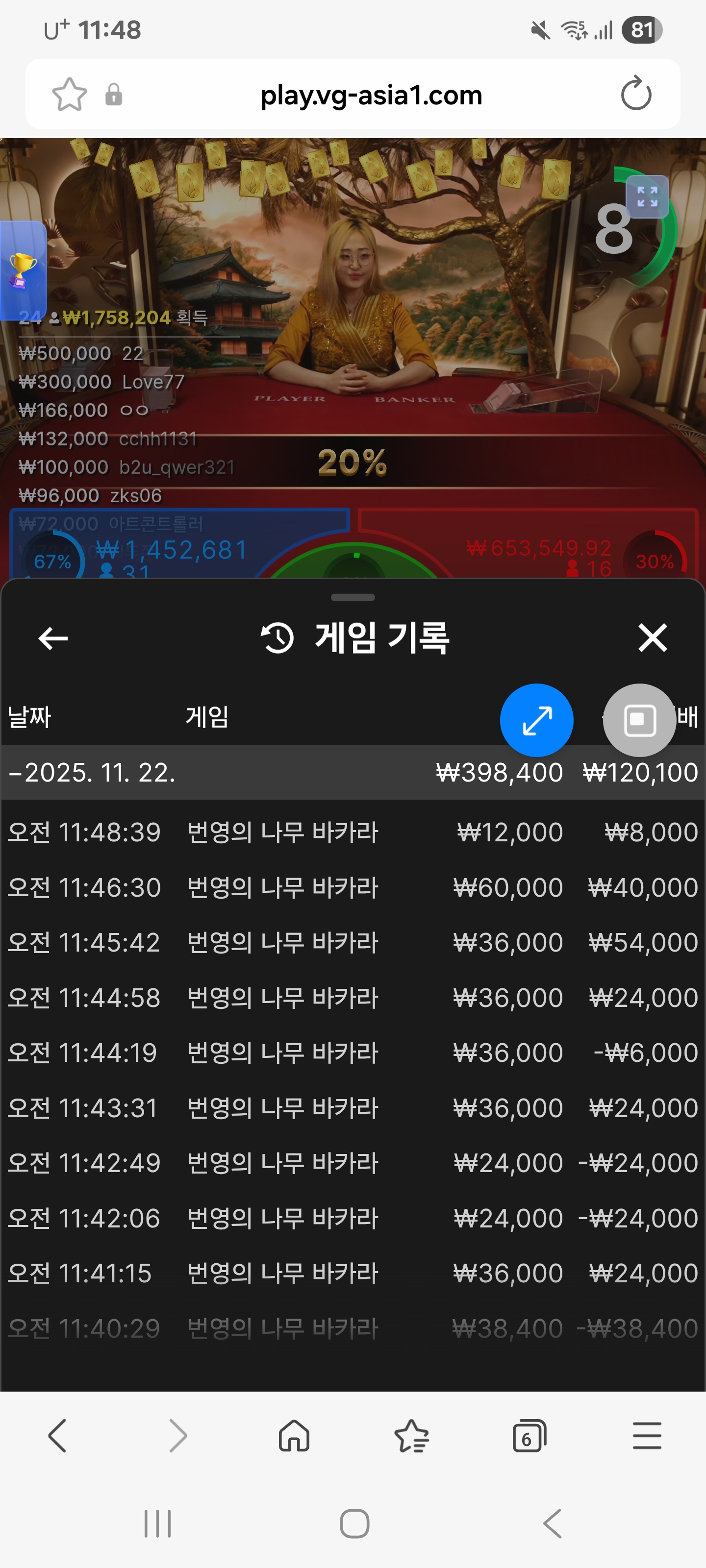
Task: Open the address bar URL play.vg-asia1.com
Action: pos(370,95)
